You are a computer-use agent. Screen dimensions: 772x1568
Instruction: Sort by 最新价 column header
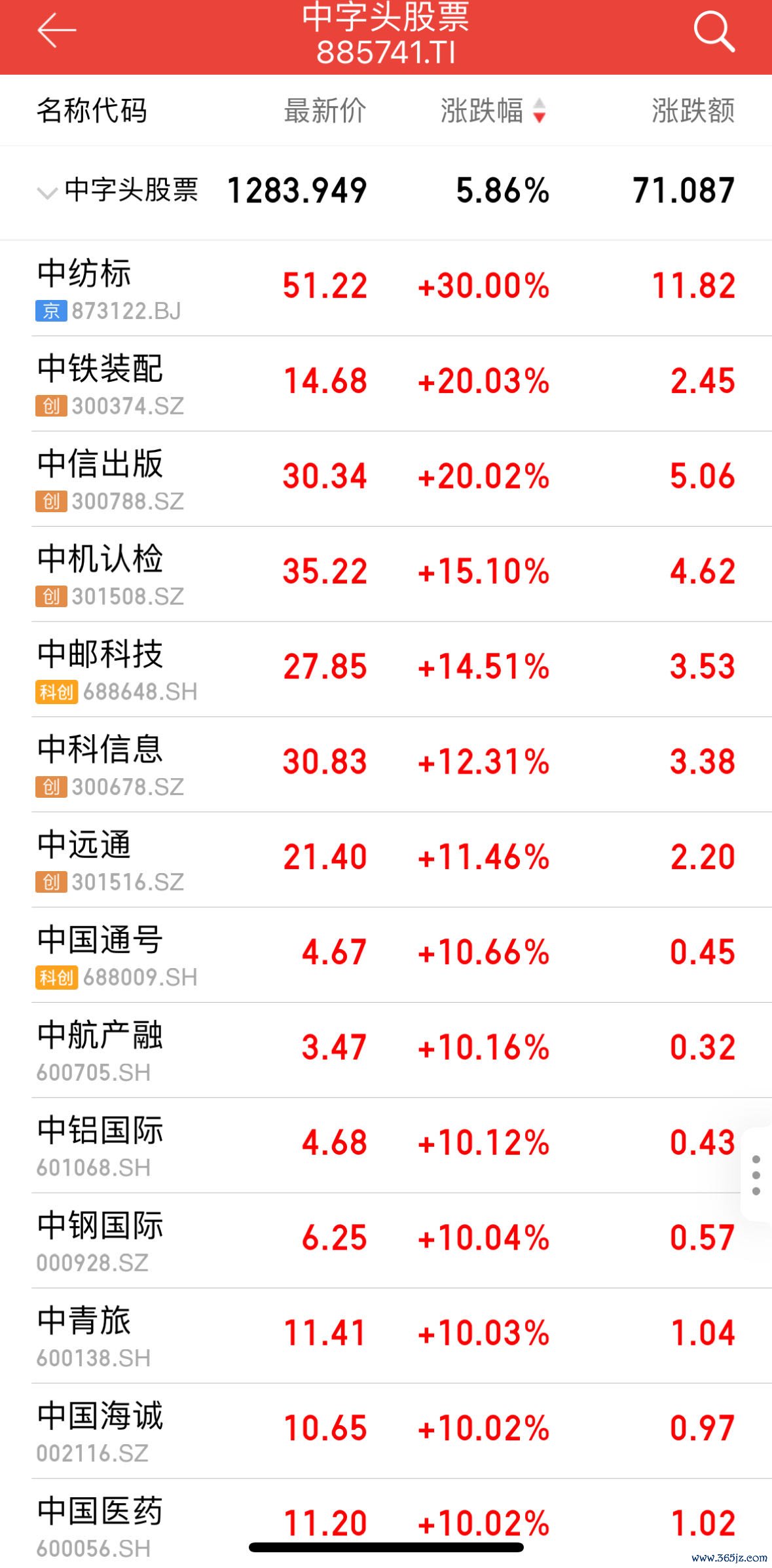click(x=325, y=110)
